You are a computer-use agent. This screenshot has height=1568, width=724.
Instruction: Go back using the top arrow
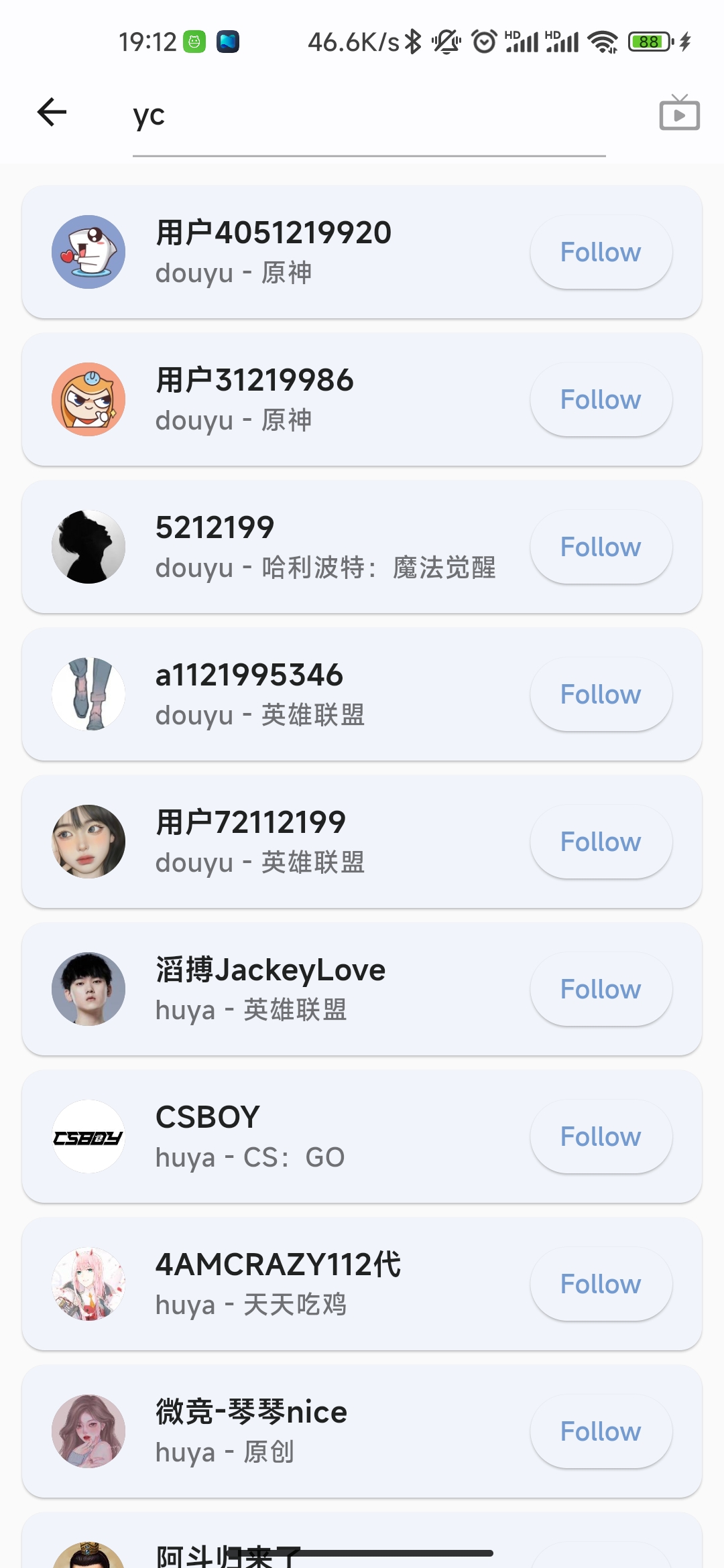pyautogui.click(x=52, y=112)
